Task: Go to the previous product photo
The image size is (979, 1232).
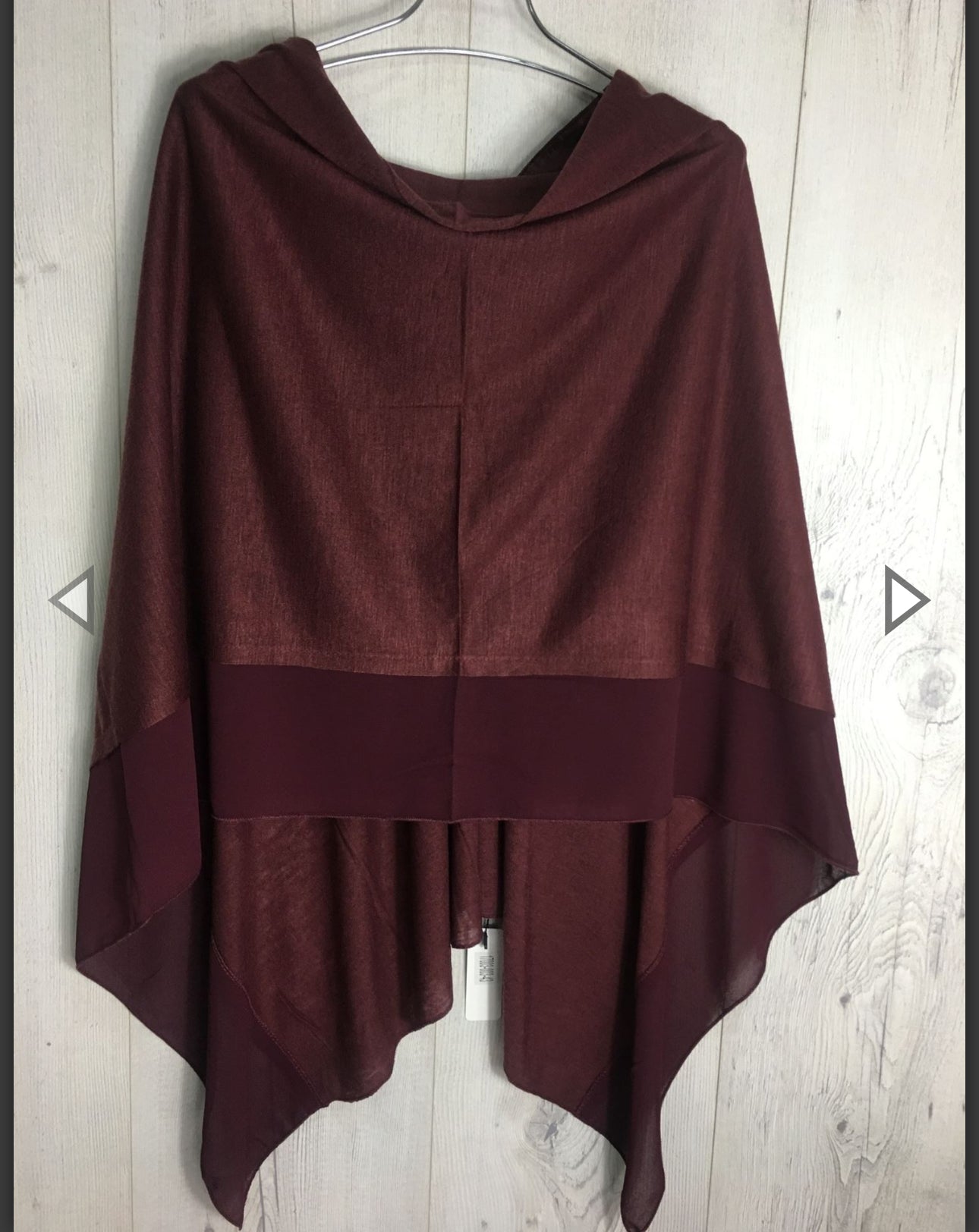Action: pos(72,601)
